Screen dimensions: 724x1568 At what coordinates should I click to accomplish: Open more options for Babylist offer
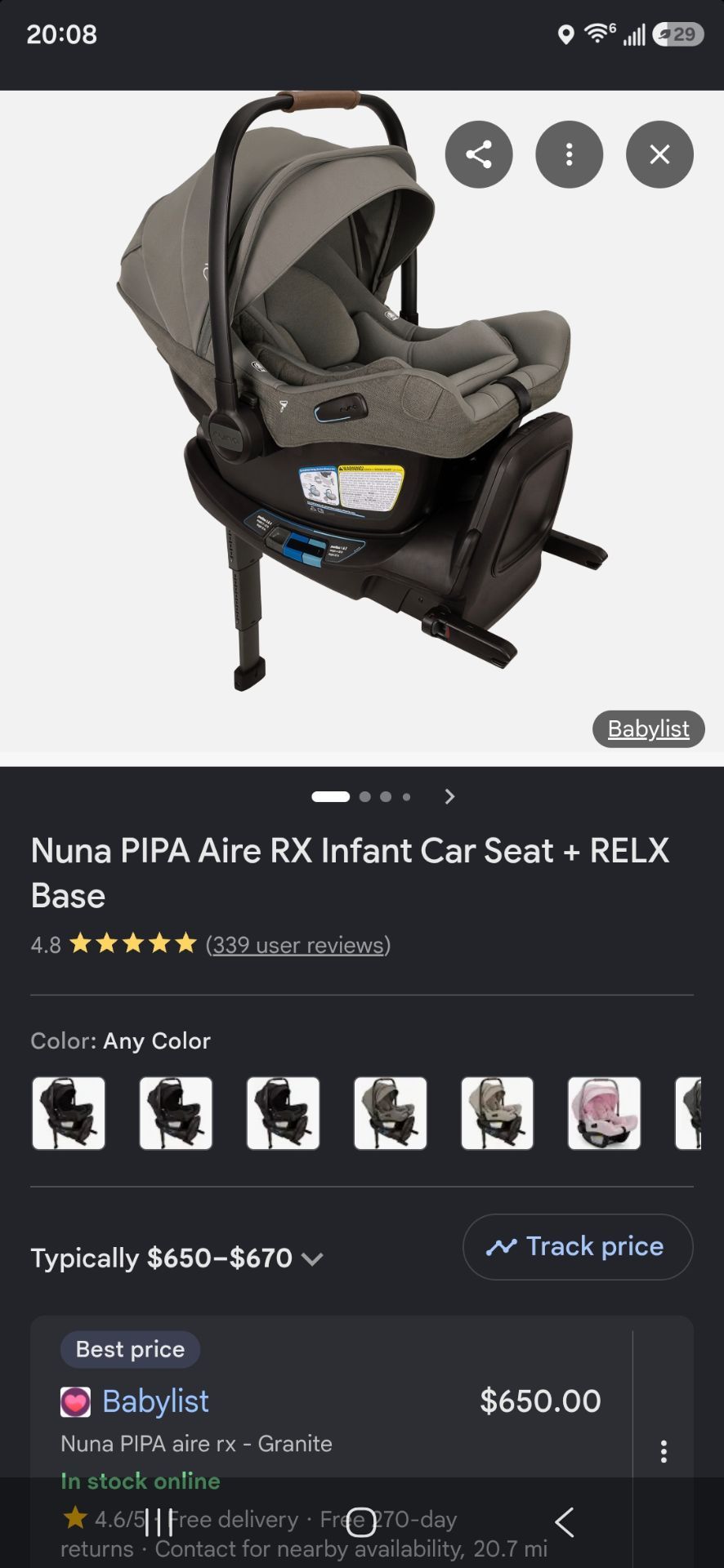pos(664,1451)
